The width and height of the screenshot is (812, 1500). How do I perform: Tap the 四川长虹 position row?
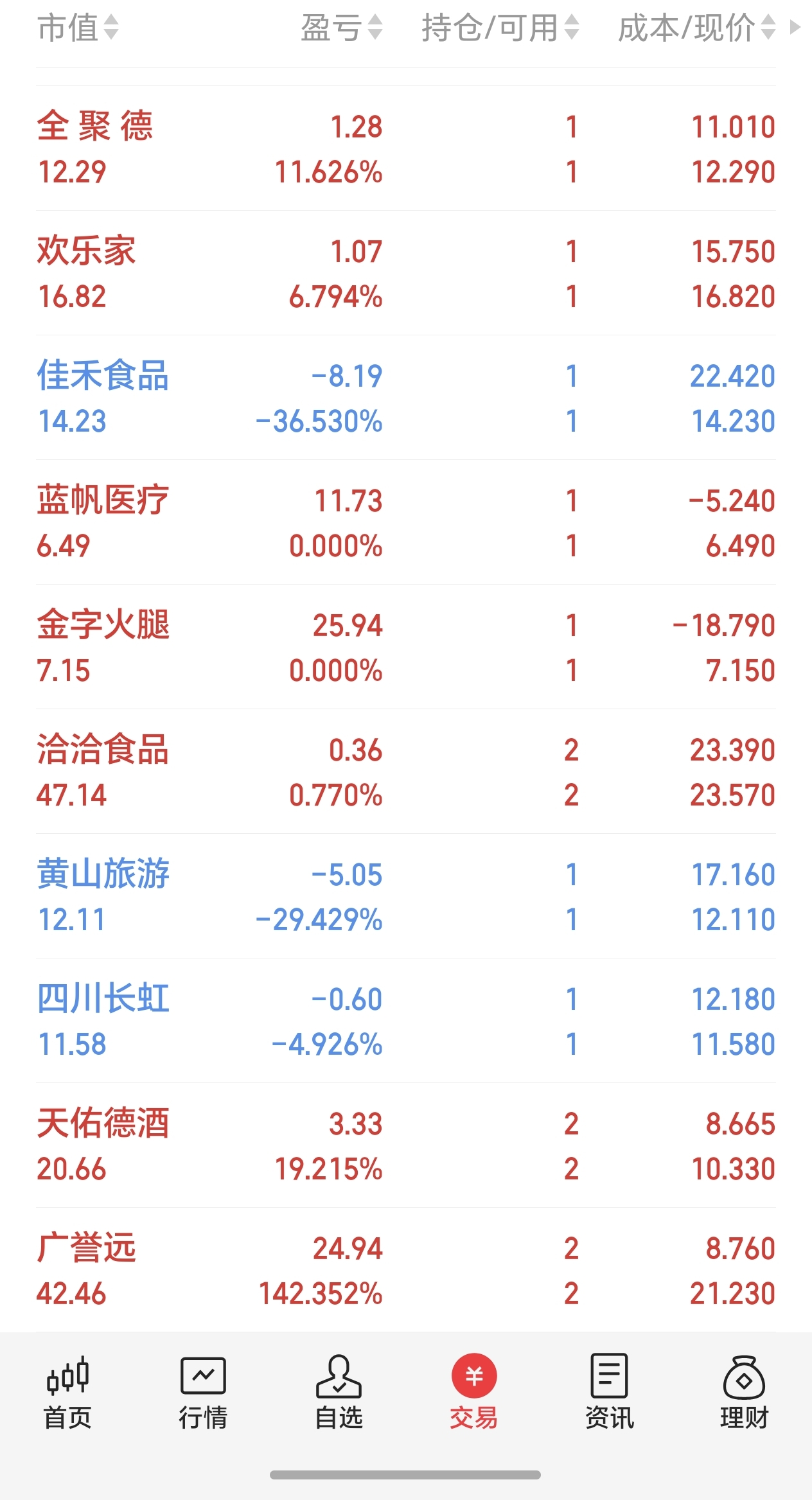(406, 1021)
